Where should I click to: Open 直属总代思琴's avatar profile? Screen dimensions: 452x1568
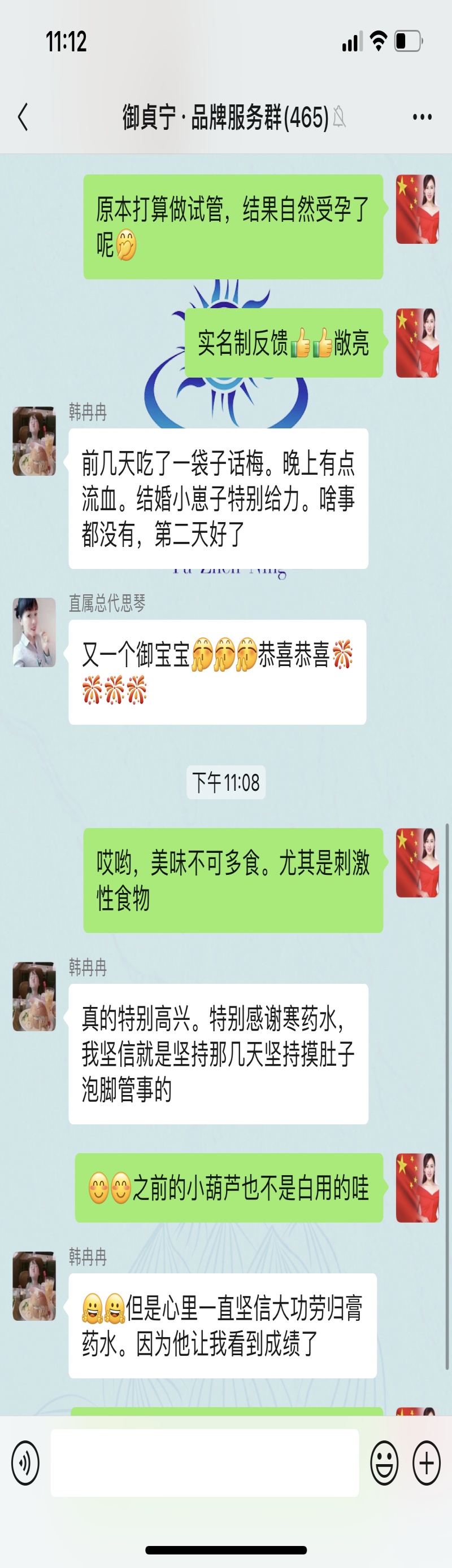(34, 632)
